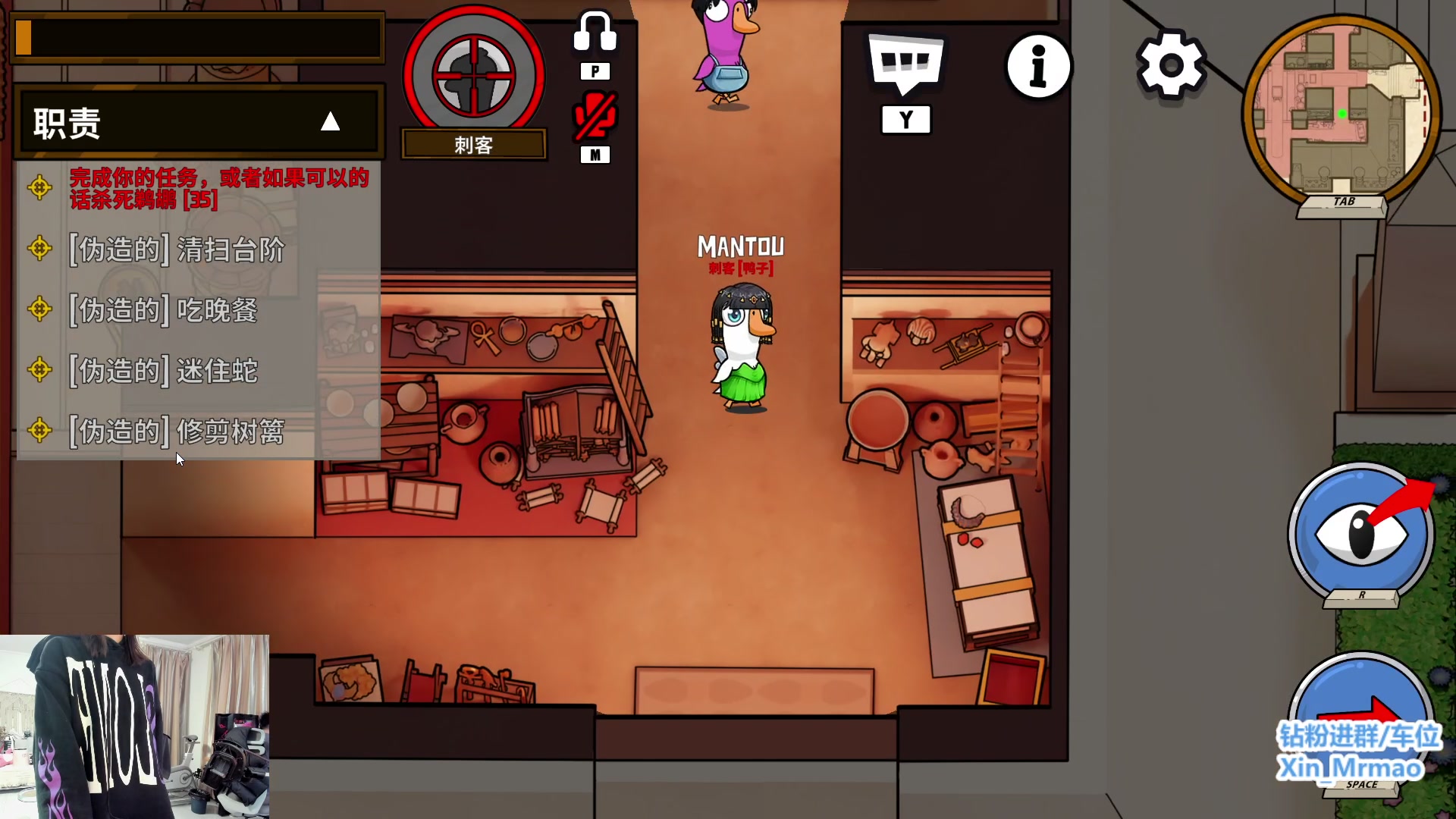Open the chat speech bubble
This screenshot has width=1456, height=819.
pos(905,63)
